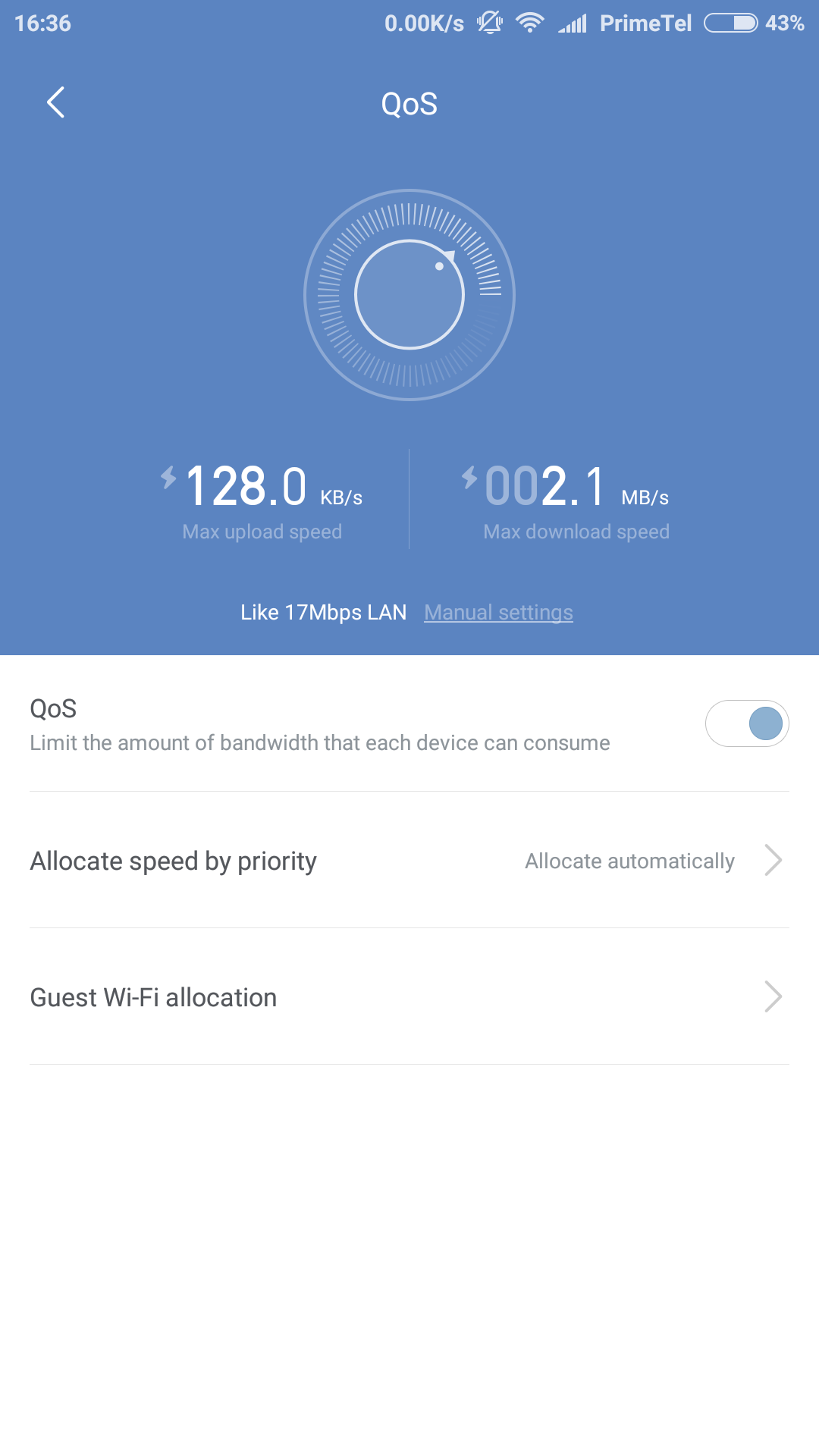
Task: Go back from the QoS screen
Action: click(x=55, y=102)
